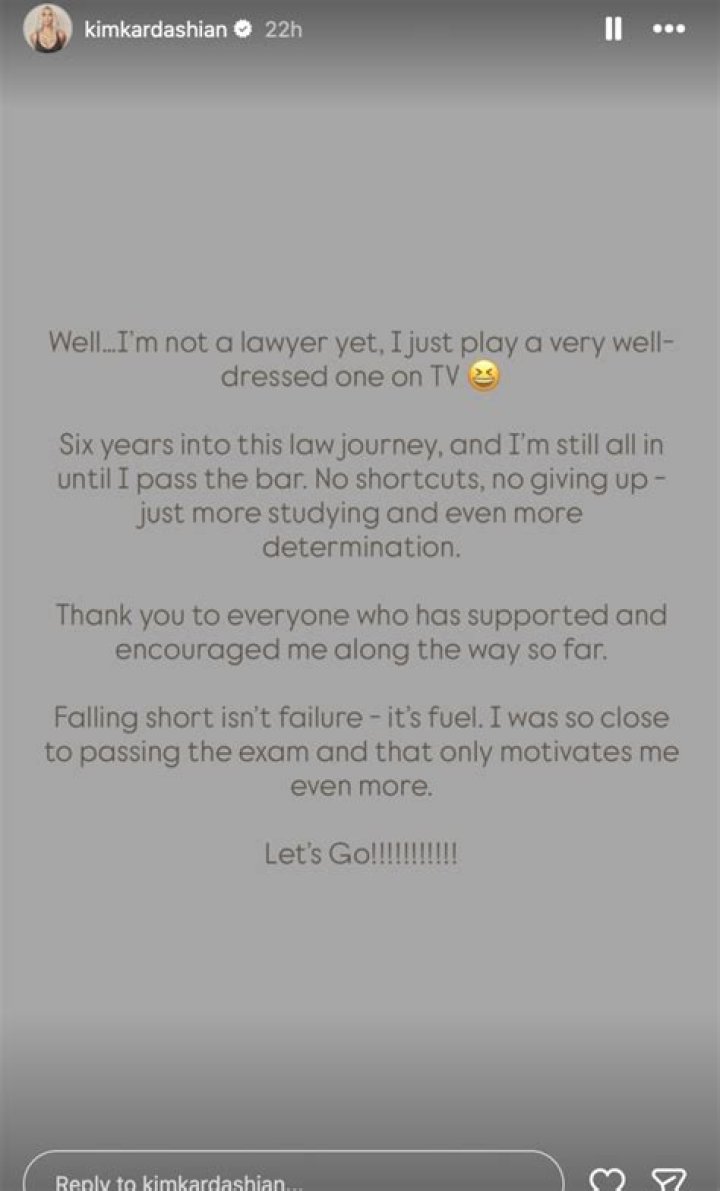This screenshot has width=720, height=1191.
Task: Open the three-dot overflow menu
Action: coord(669,30)
